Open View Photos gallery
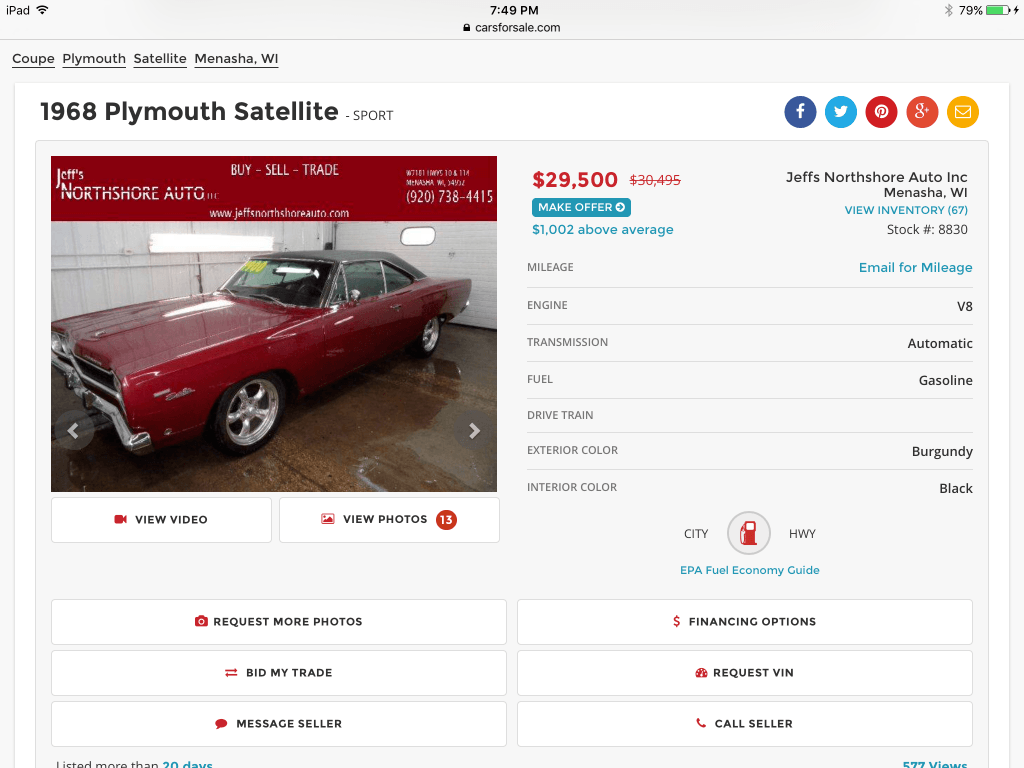Screen dimensions: 1024x768 pyautogui.click(x=389, y=520)
